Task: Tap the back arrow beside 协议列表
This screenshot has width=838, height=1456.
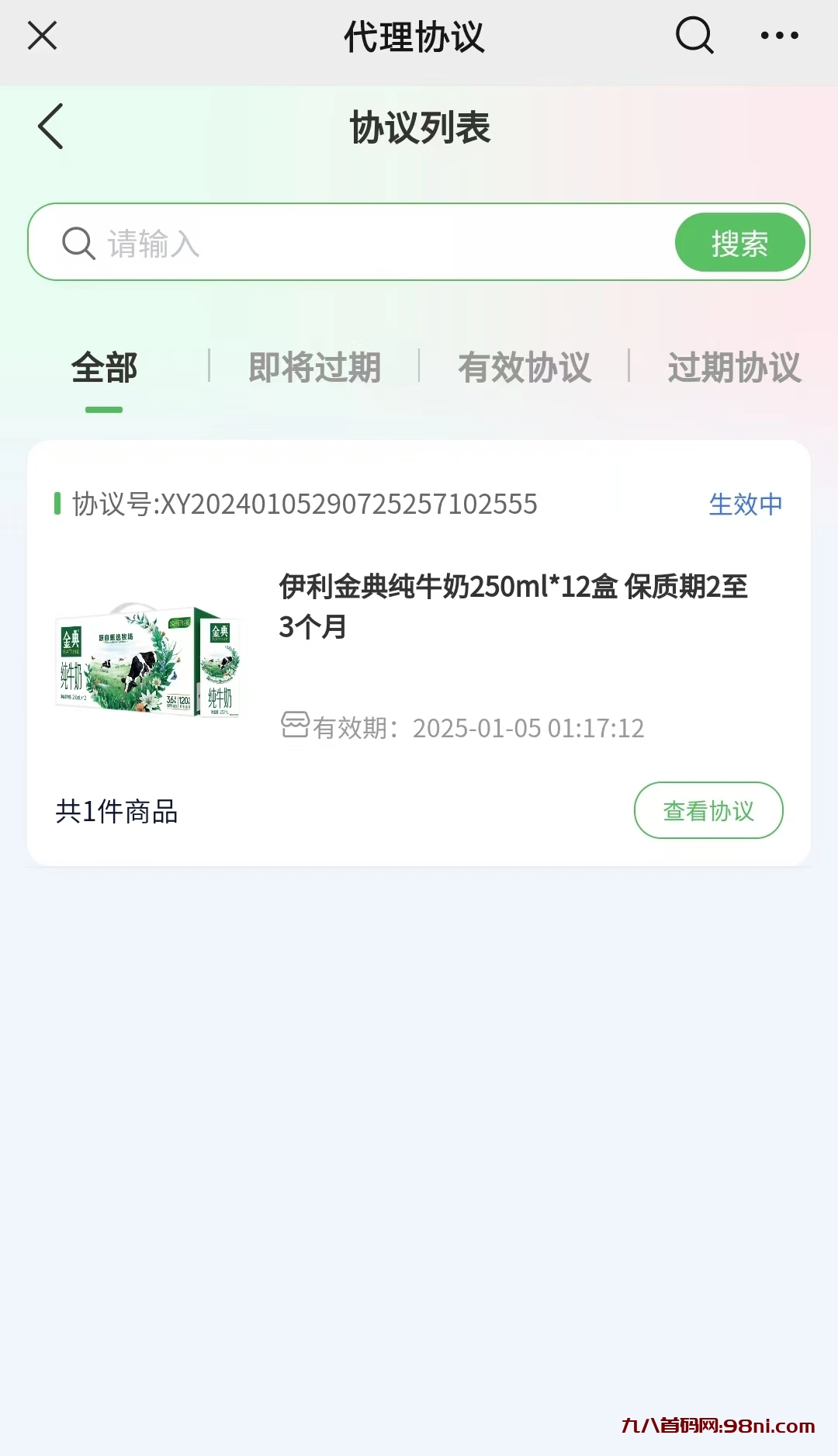Action: [50, 127]
